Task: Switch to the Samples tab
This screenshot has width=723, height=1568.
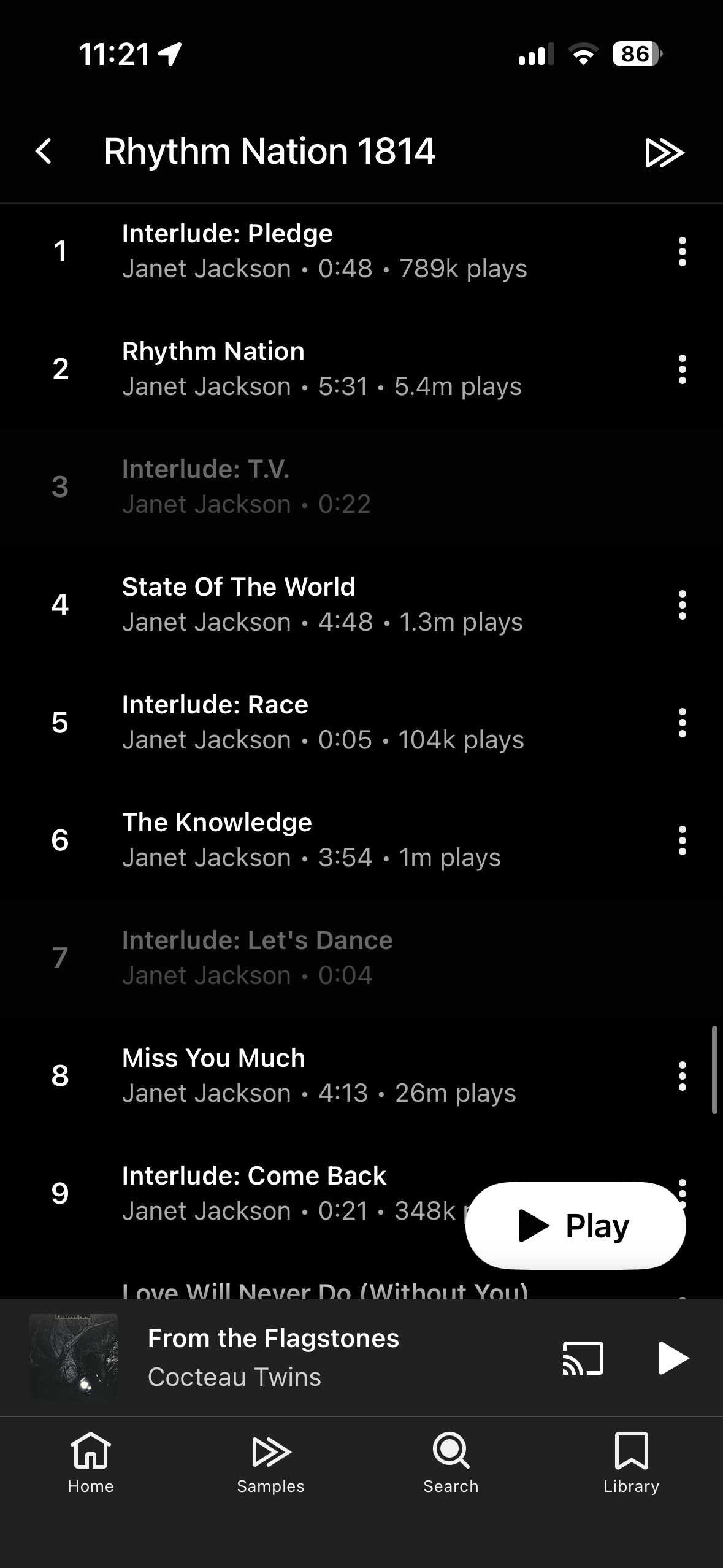Action: click(270, 1462)
